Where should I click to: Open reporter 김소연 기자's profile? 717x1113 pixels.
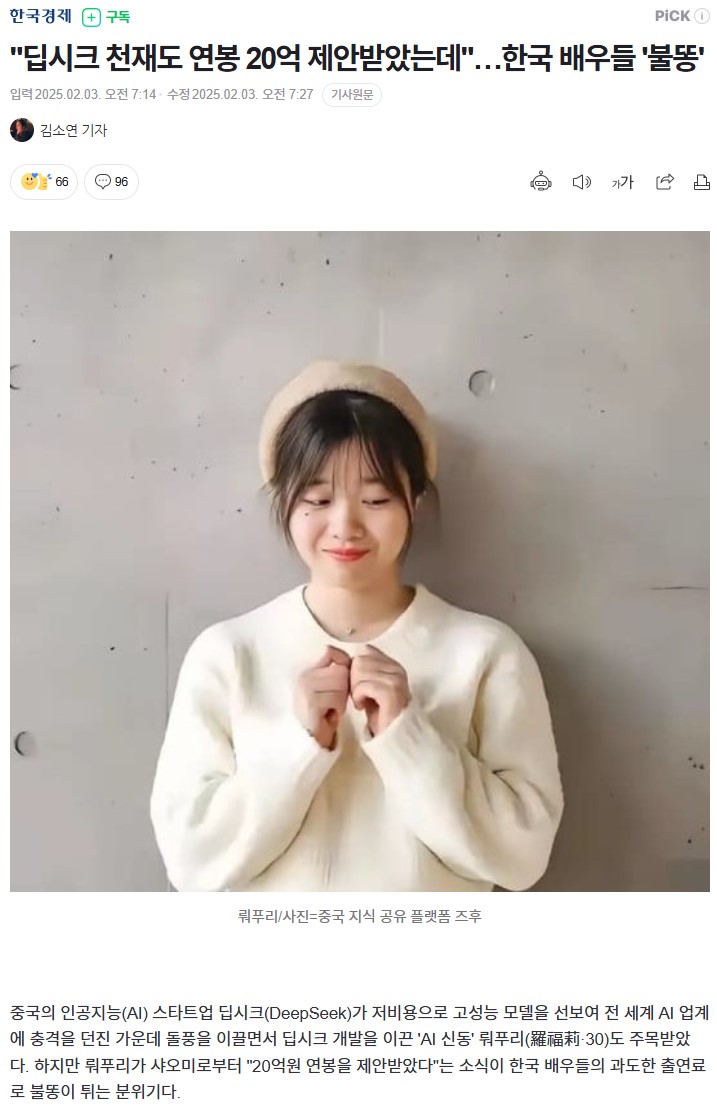point(59,130)
